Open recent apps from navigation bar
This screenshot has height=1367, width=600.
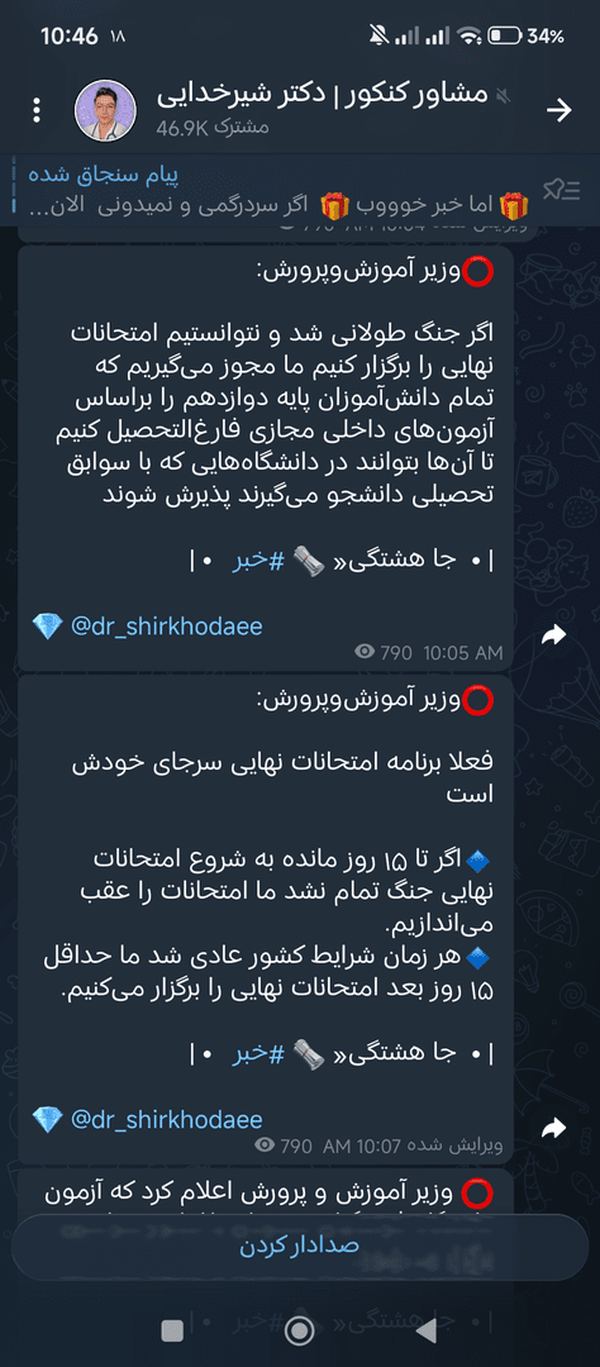[172, 1330]
